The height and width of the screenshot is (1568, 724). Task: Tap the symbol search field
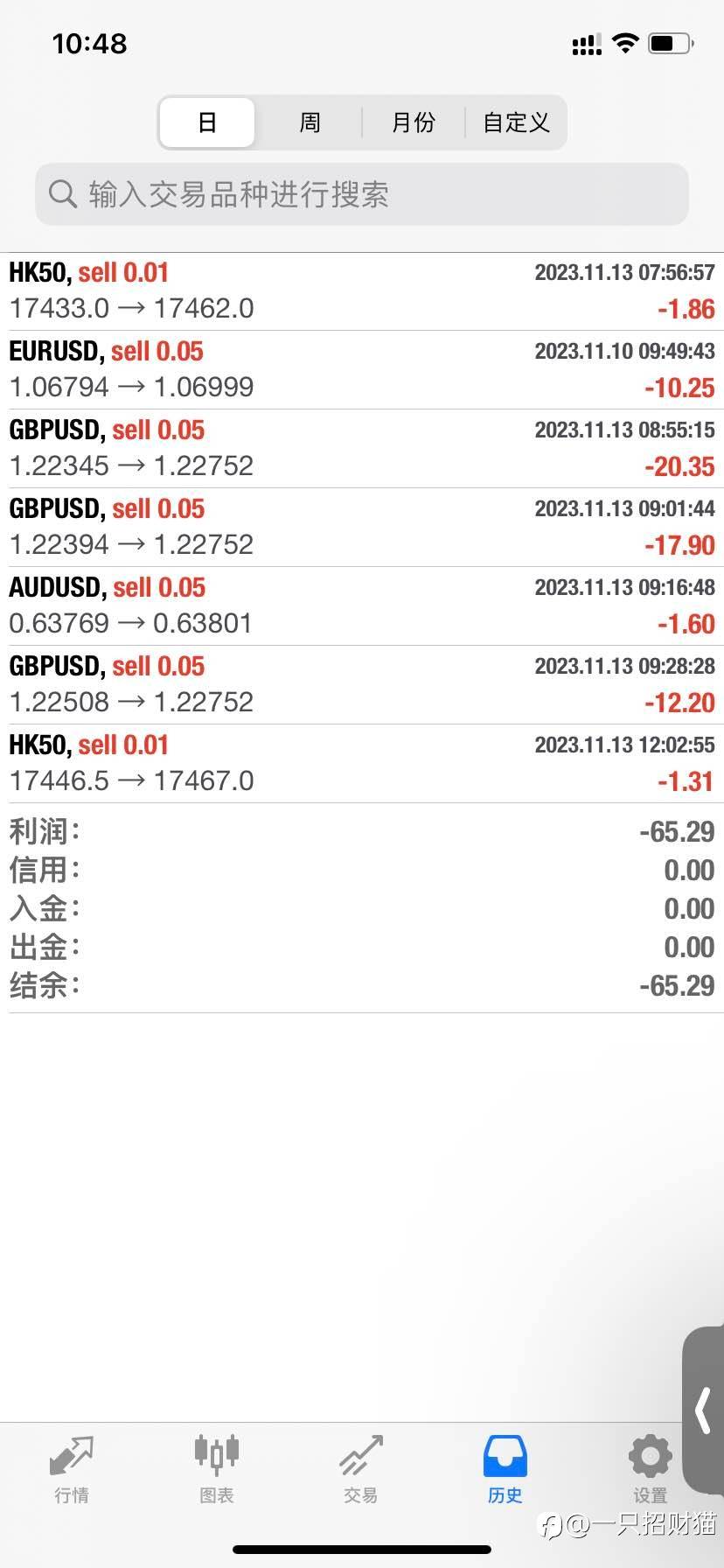point(362,194)
